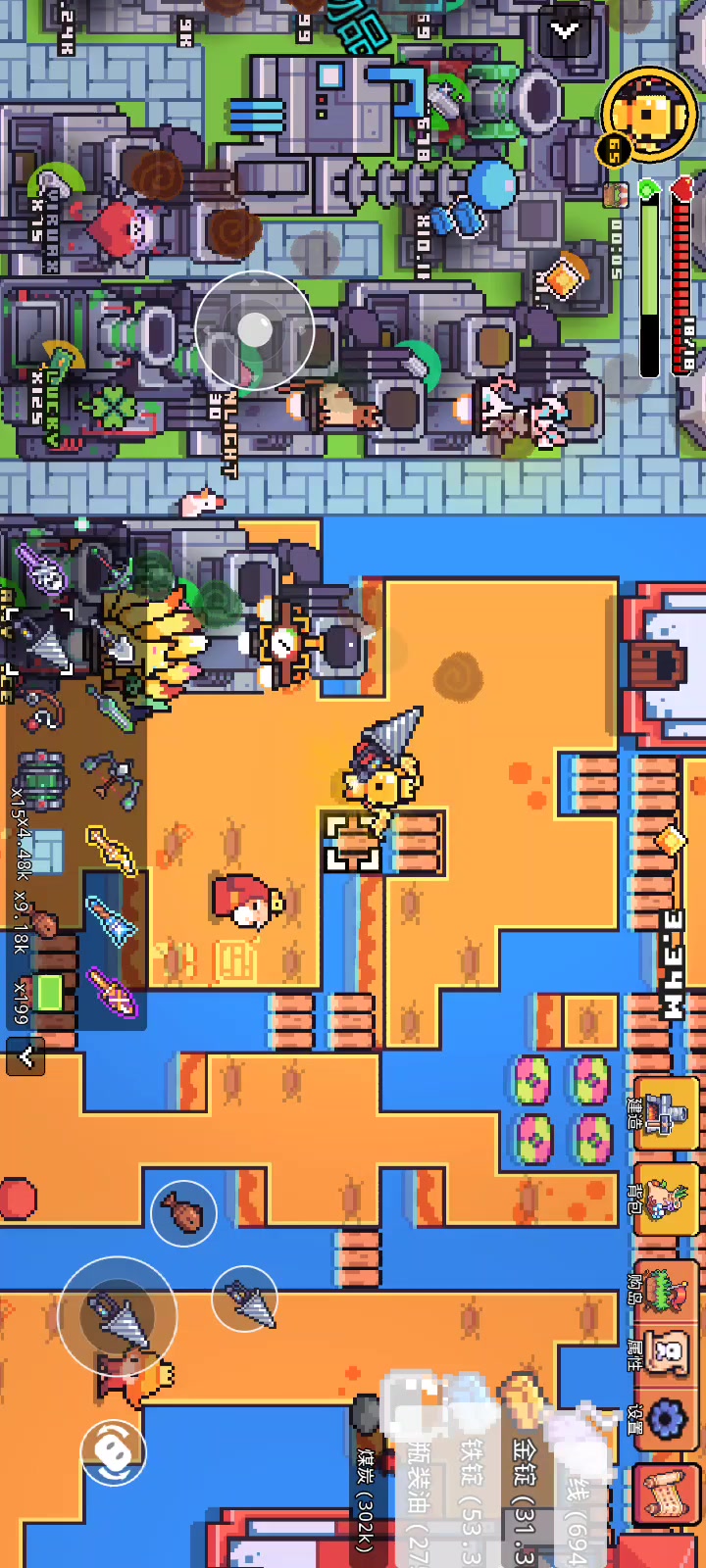Open the scroll map button
The width and height of the screenshot is (706, 1568).
coord(667,1494)
